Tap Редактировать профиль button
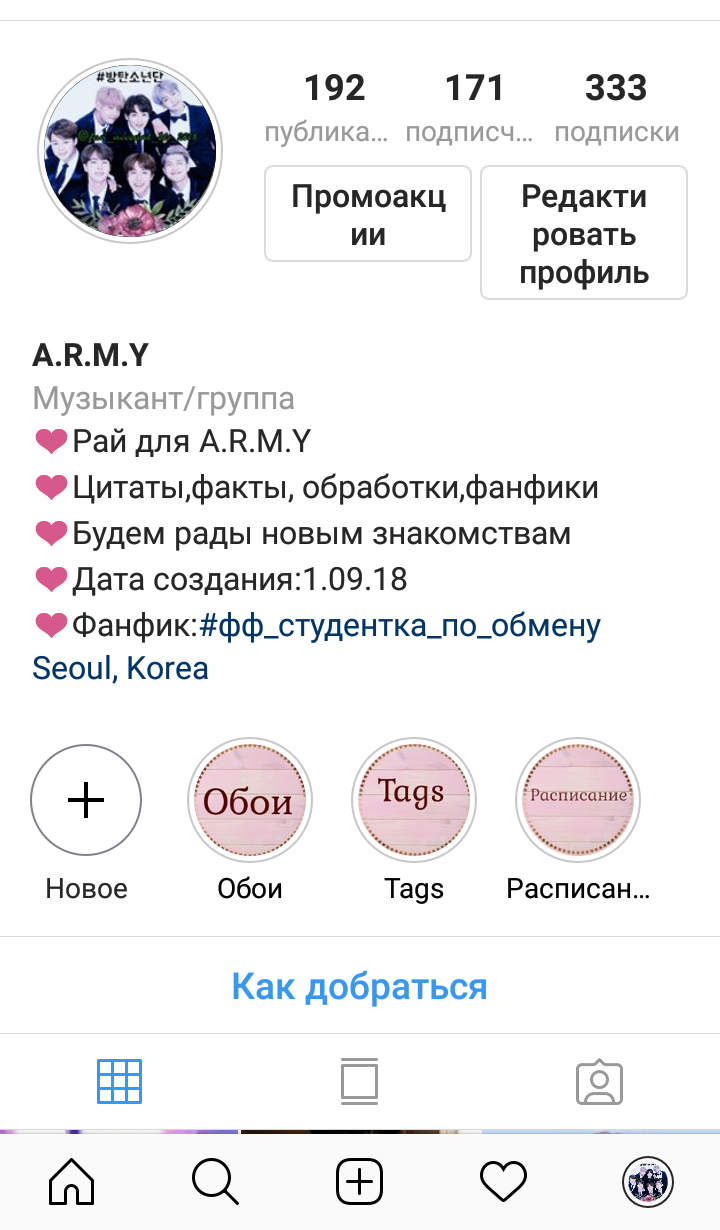This screenshot has width=720, height=1230. [x=584, y=233]
